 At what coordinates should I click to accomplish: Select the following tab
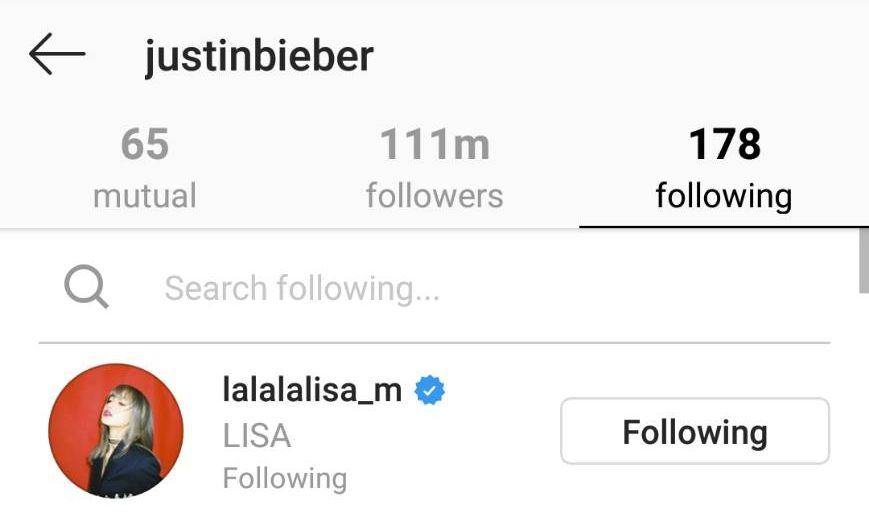click(723, 168)
